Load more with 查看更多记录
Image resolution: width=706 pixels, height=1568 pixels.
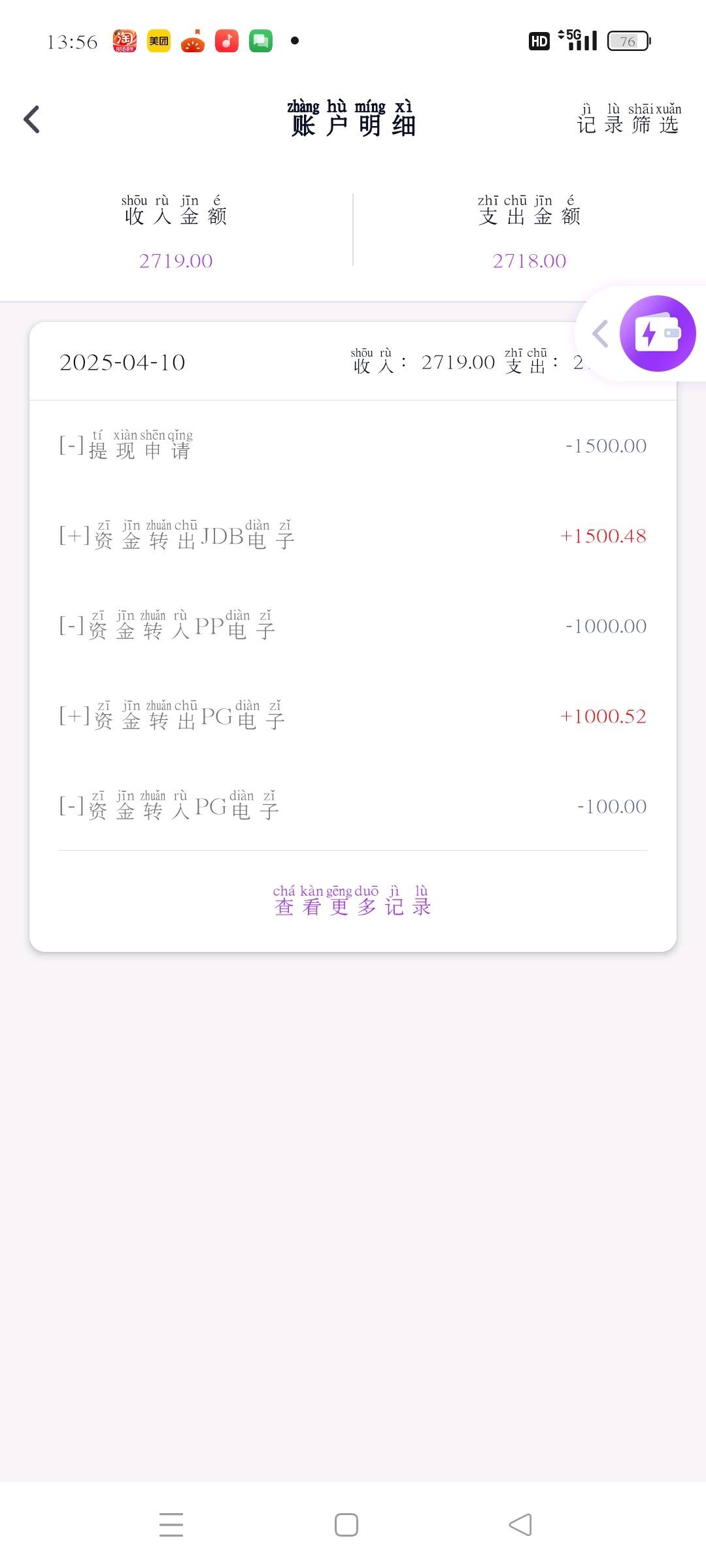point(353,902)
